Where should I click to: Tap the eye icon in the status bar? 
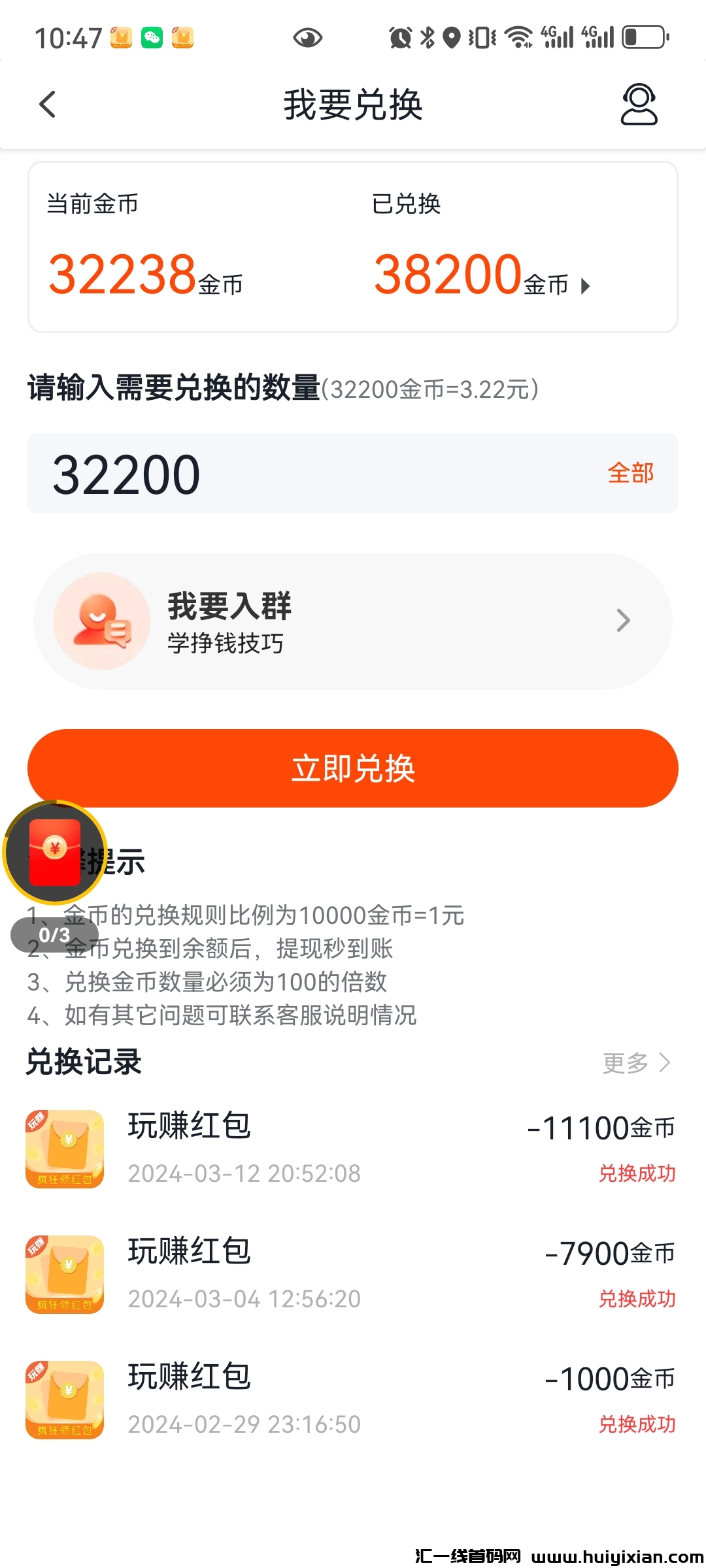[309, 37]
